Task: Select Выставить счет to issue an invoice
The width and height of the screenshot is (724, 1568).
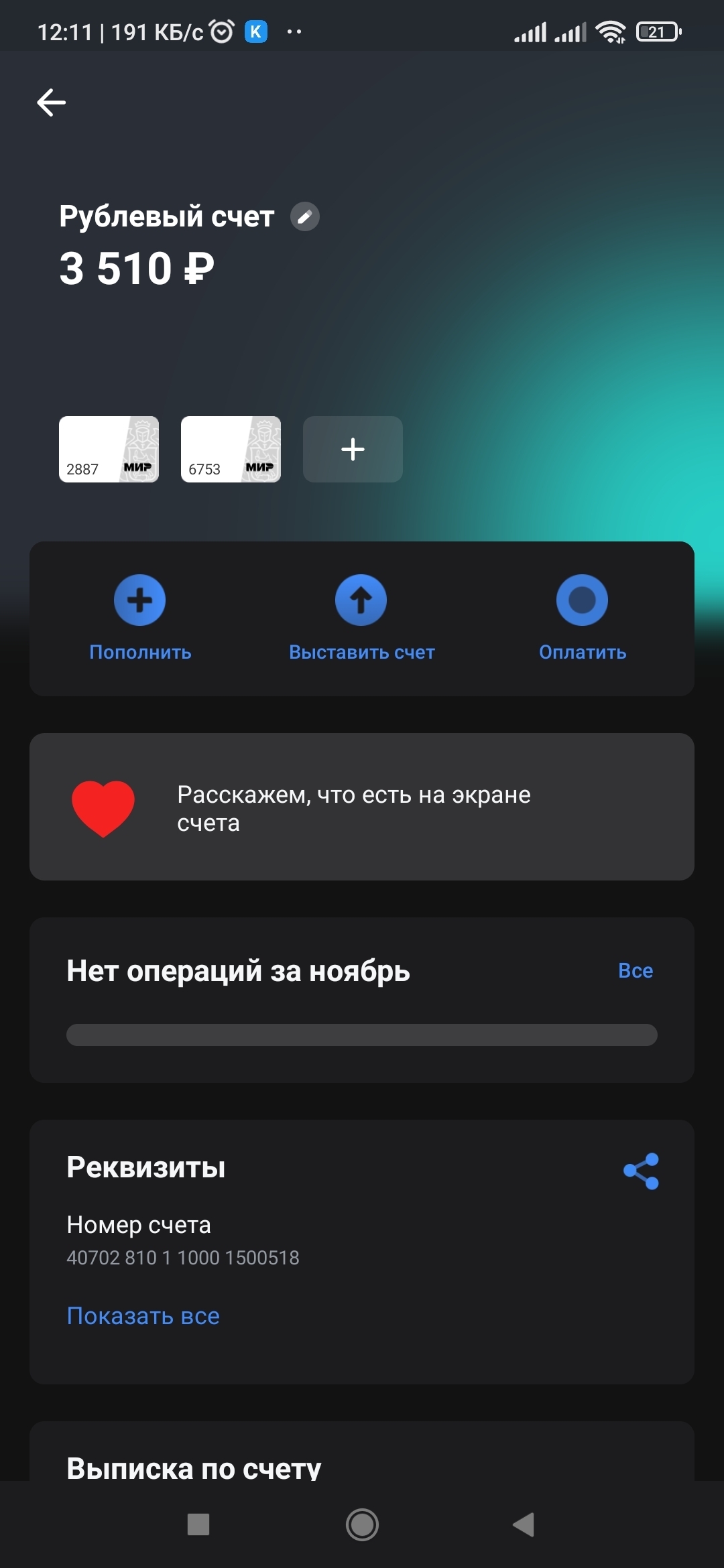Action: tap(361, 618)
